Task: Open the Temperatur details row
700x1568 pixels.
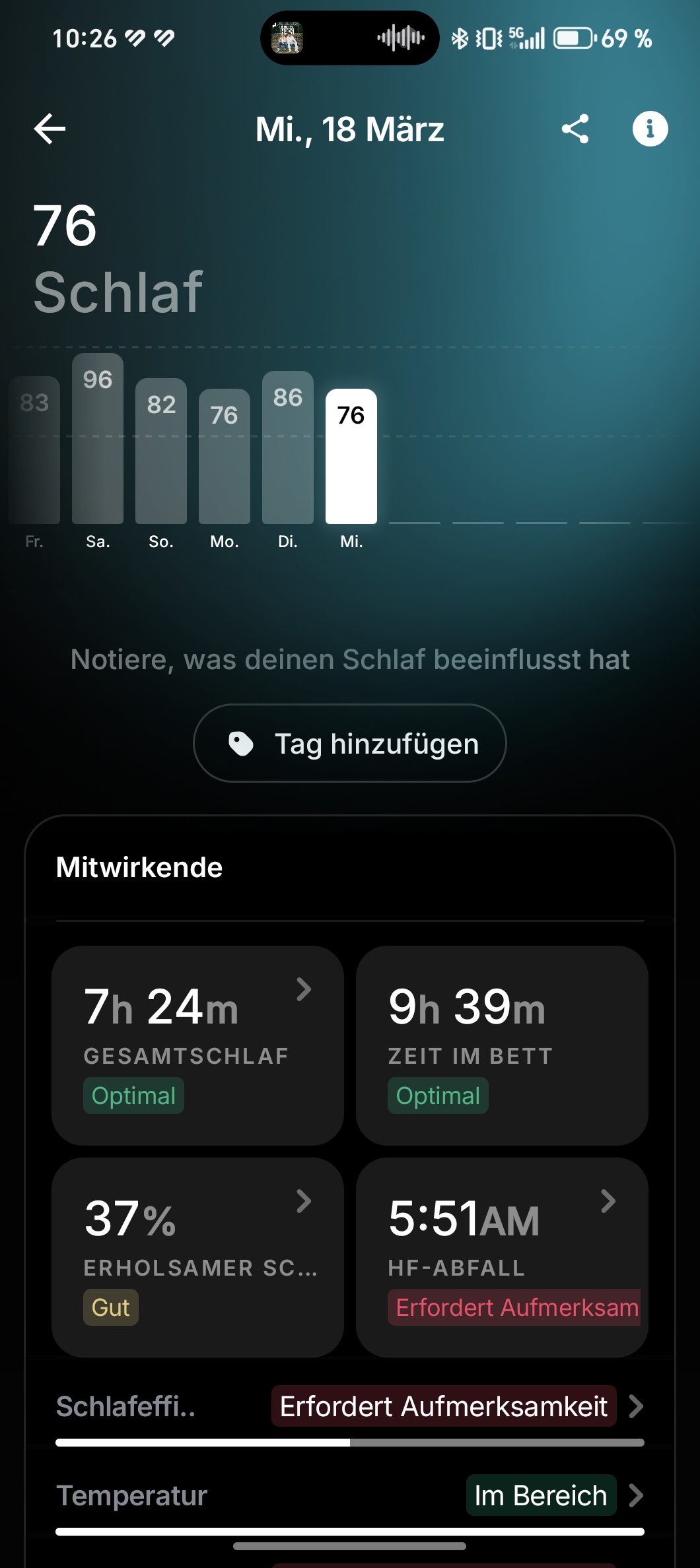Action: point(350,1495)
